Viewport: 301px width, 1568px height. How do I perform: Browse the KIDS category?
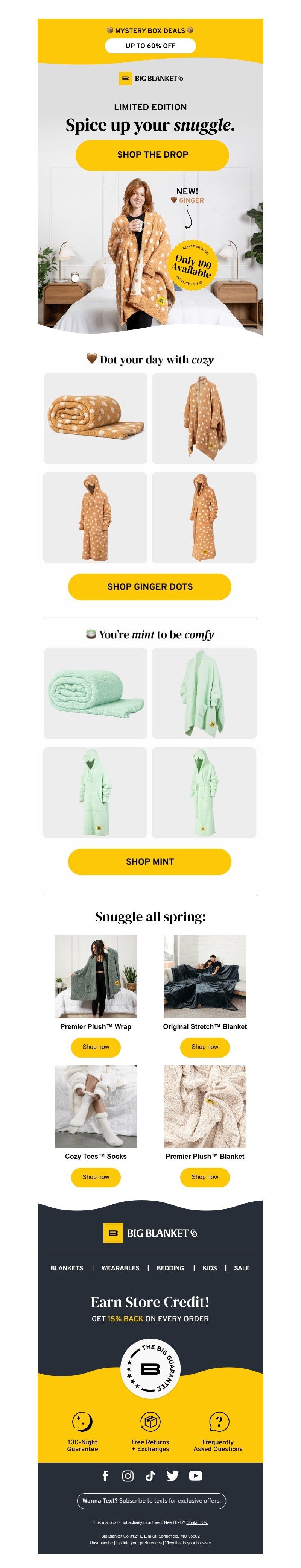tap(210, 1268)
